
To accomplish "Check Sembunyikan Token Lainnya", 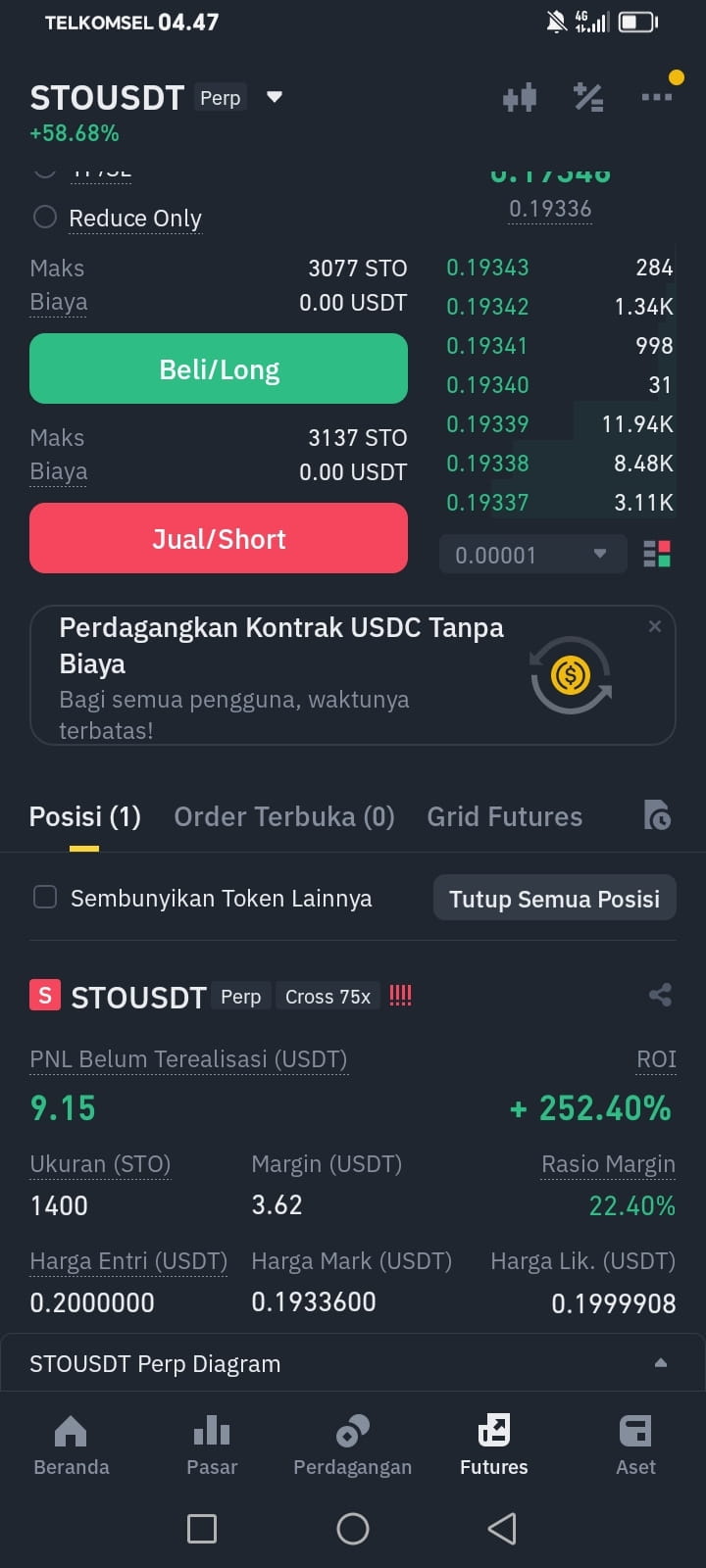I will [45, 897].
